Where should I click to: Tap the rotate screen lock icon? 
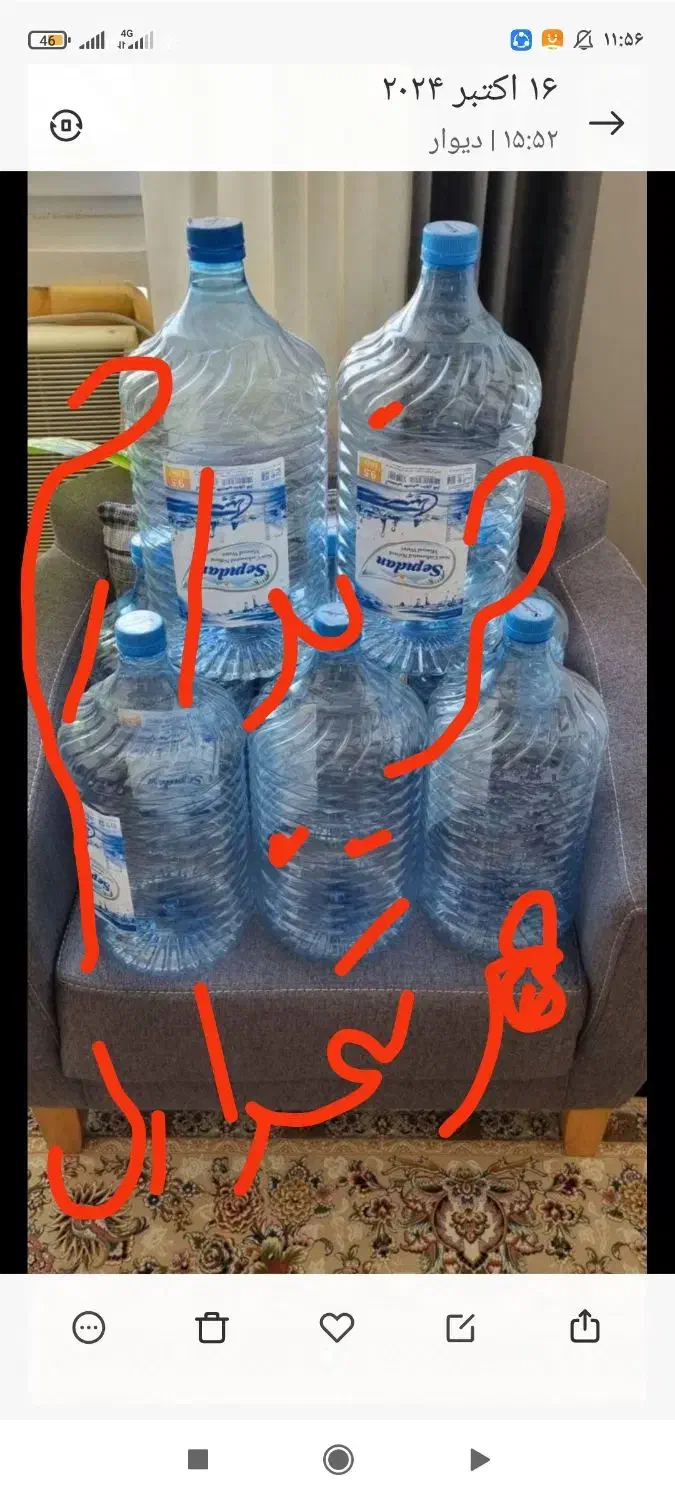pyautogui.click(x=66, y=125)
